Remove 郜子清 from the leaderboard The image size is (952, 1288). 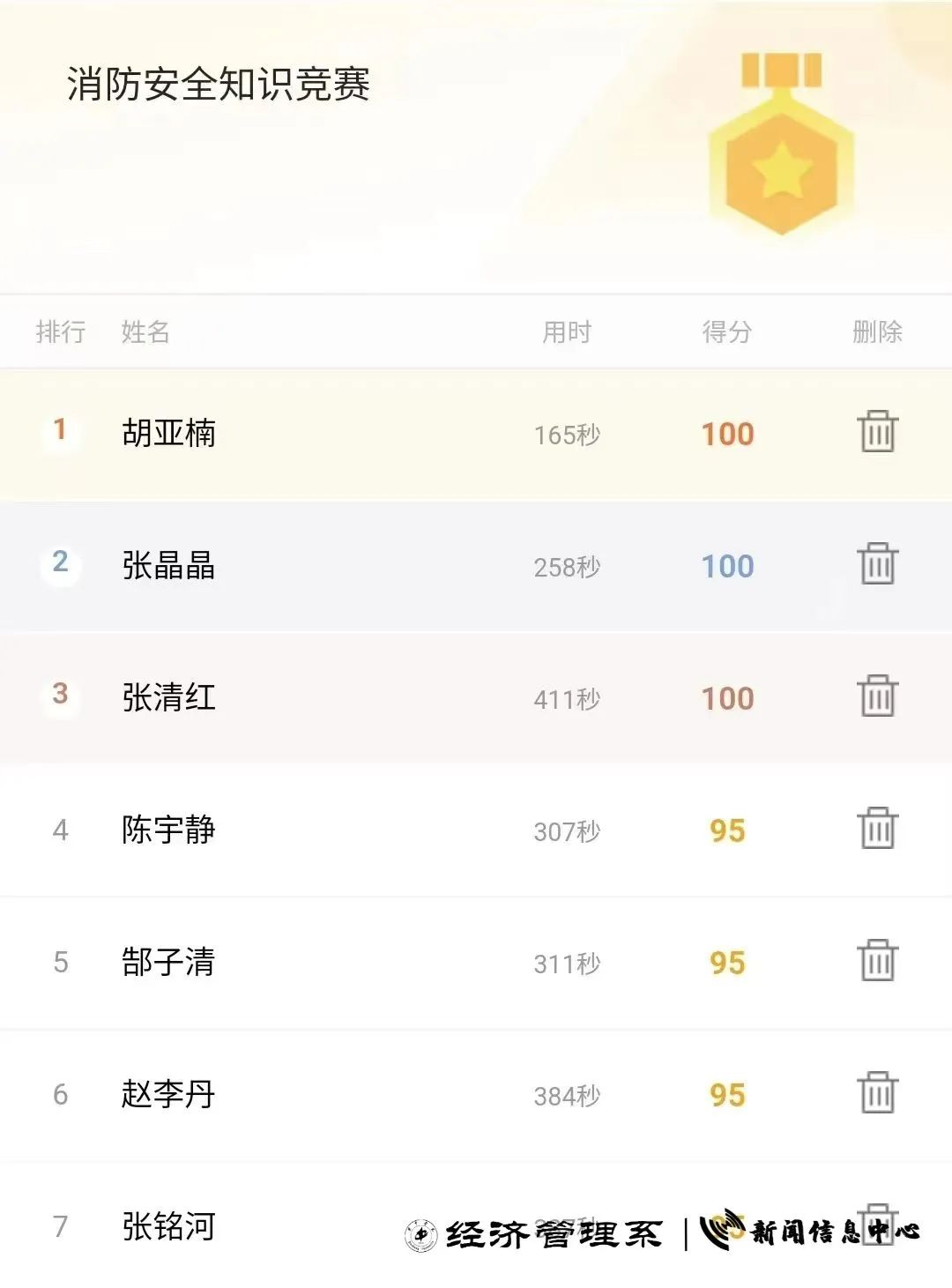[x=878, y=961]
